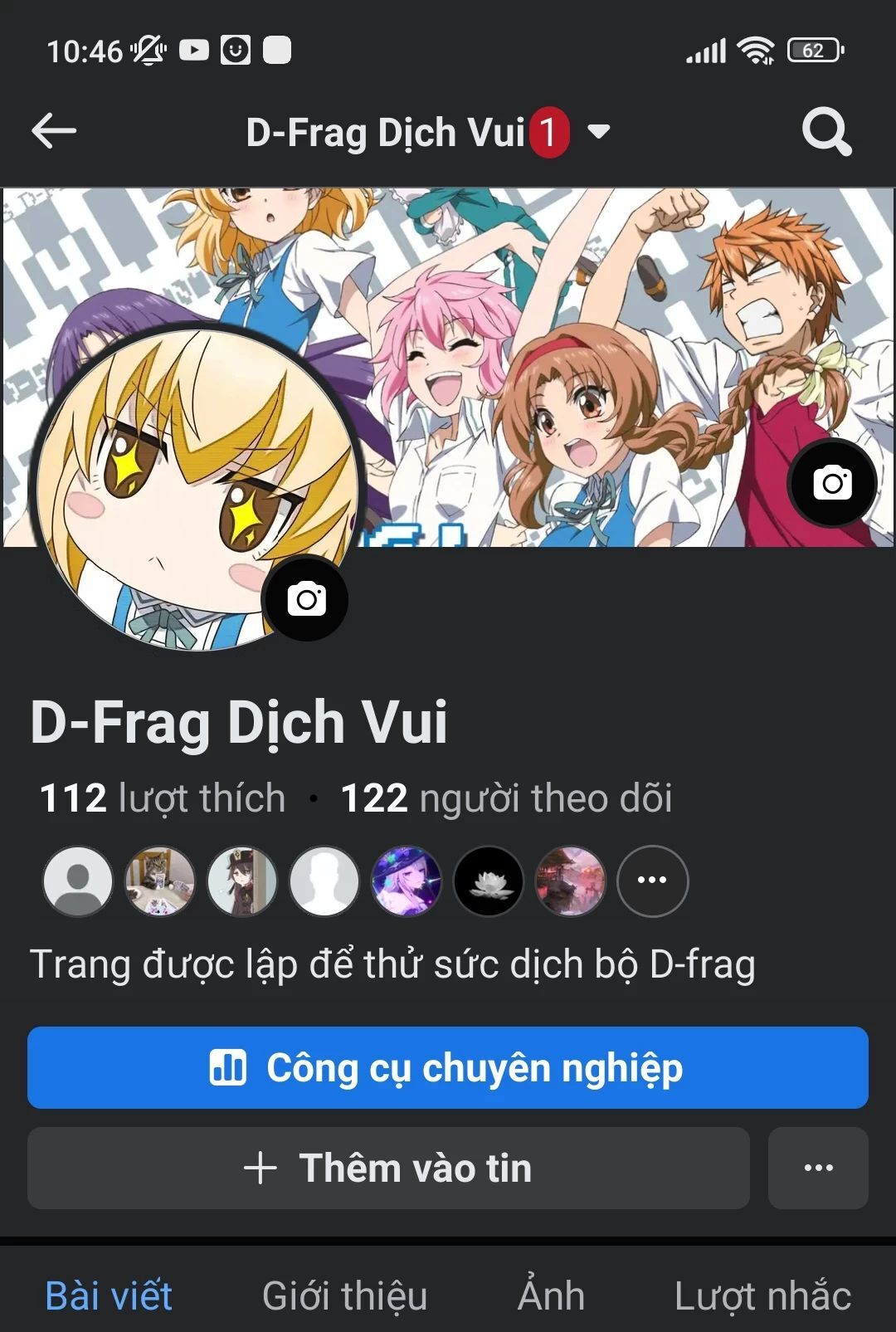
Task: View the 122 người theo dõi list
Action: pyautogui.click(x=506, y=798)
